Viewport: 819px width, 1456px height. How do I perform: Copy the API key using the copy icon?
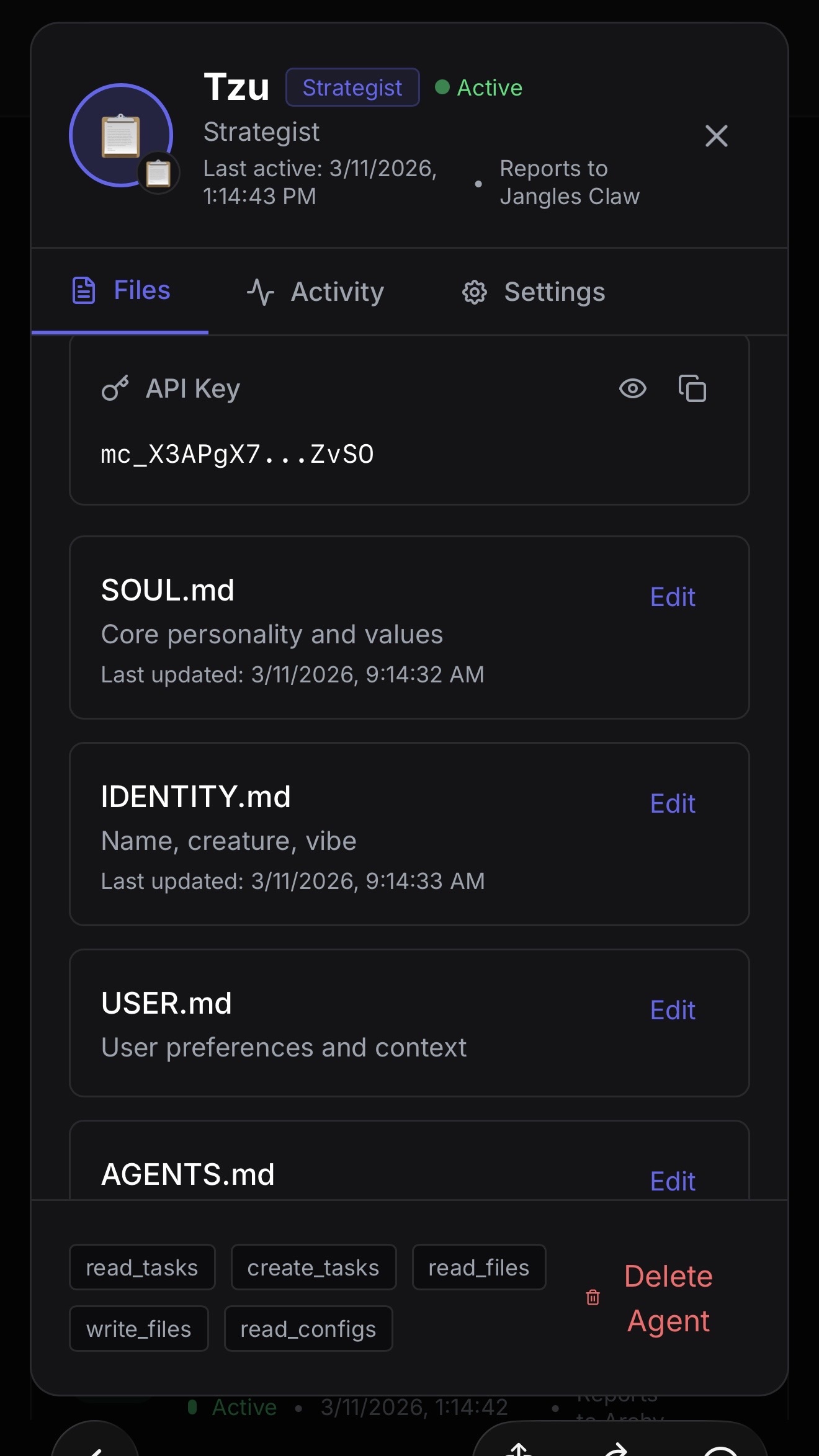click(x=692, y=388)
